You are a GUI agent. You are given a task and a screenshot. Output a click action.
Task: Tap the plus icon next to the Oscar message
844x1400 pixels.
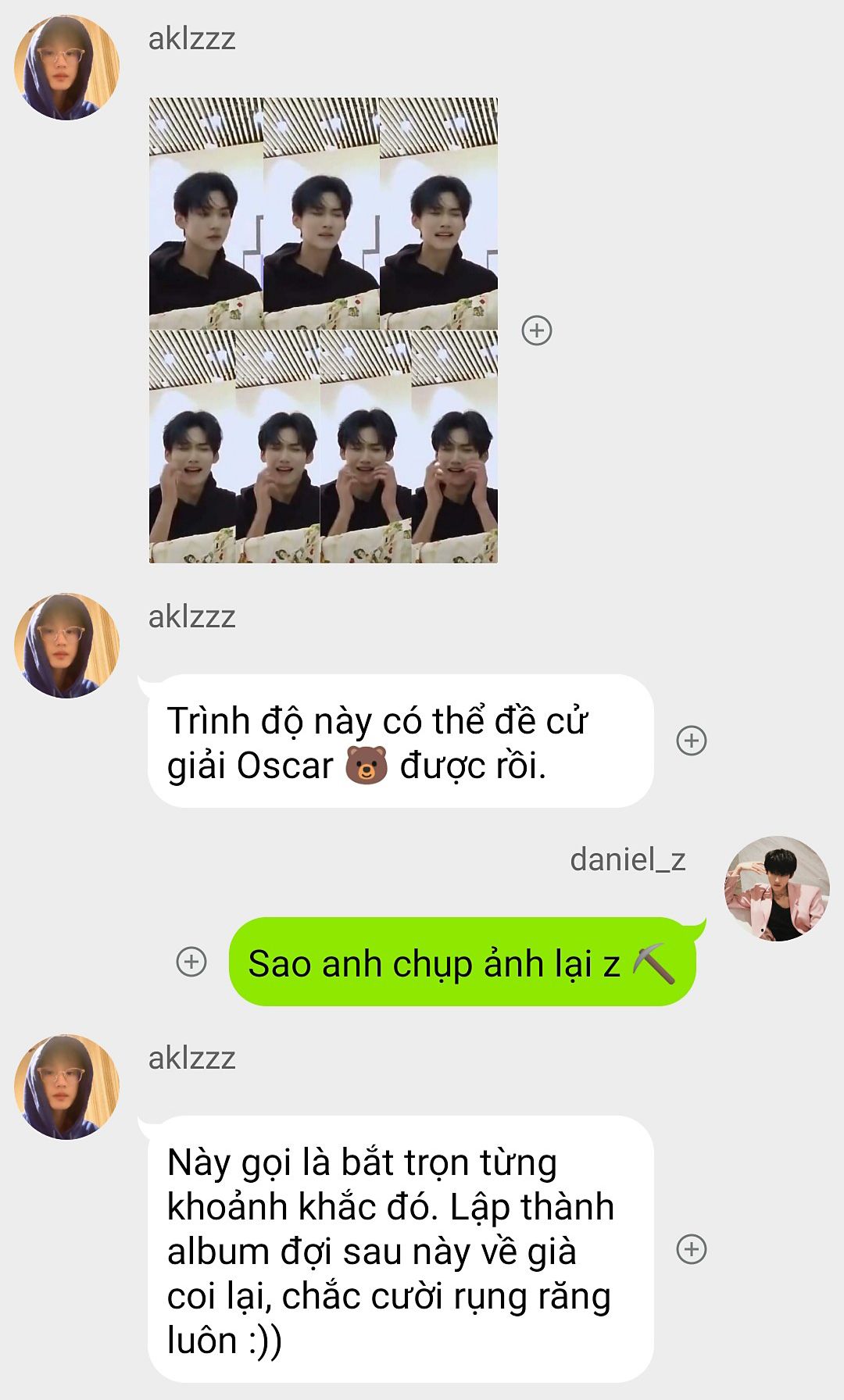click(x=692, y=741)
